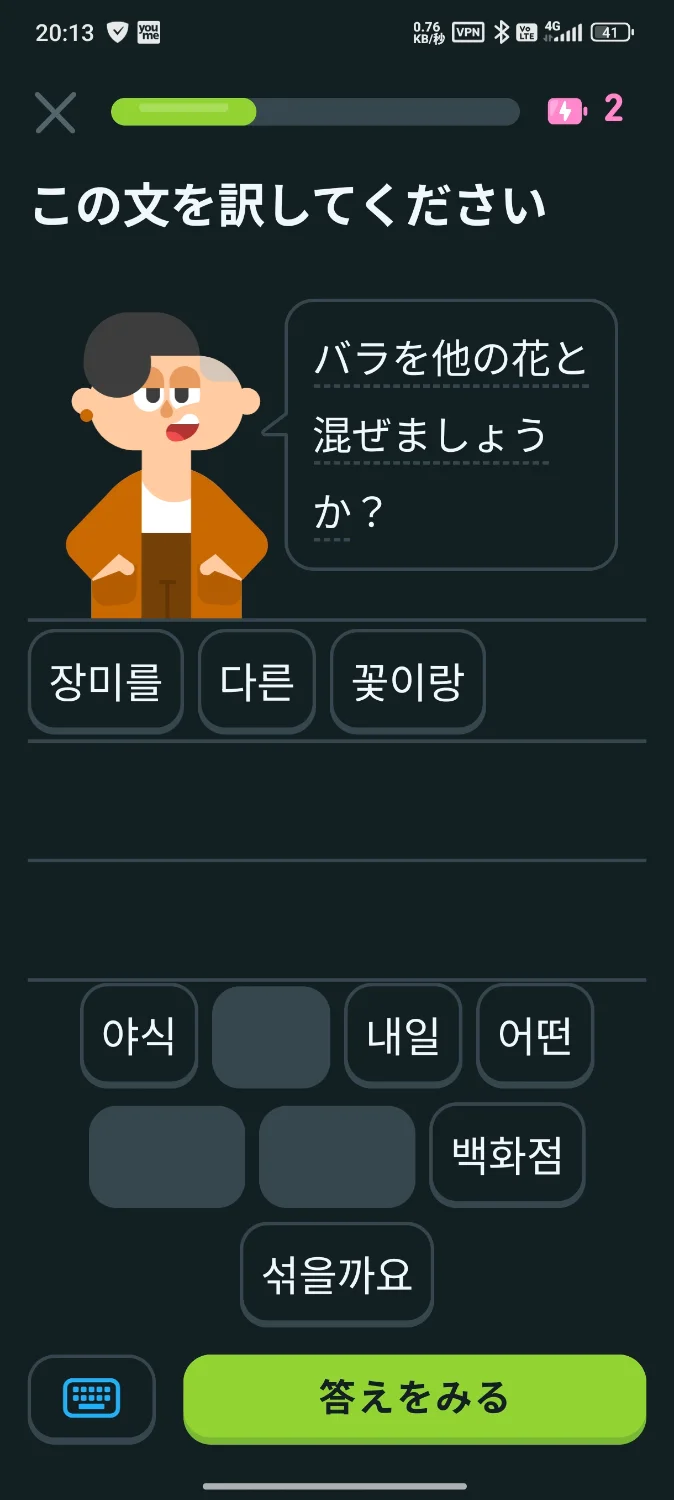Tap the green 答えをみる button

click(414, 1398)
